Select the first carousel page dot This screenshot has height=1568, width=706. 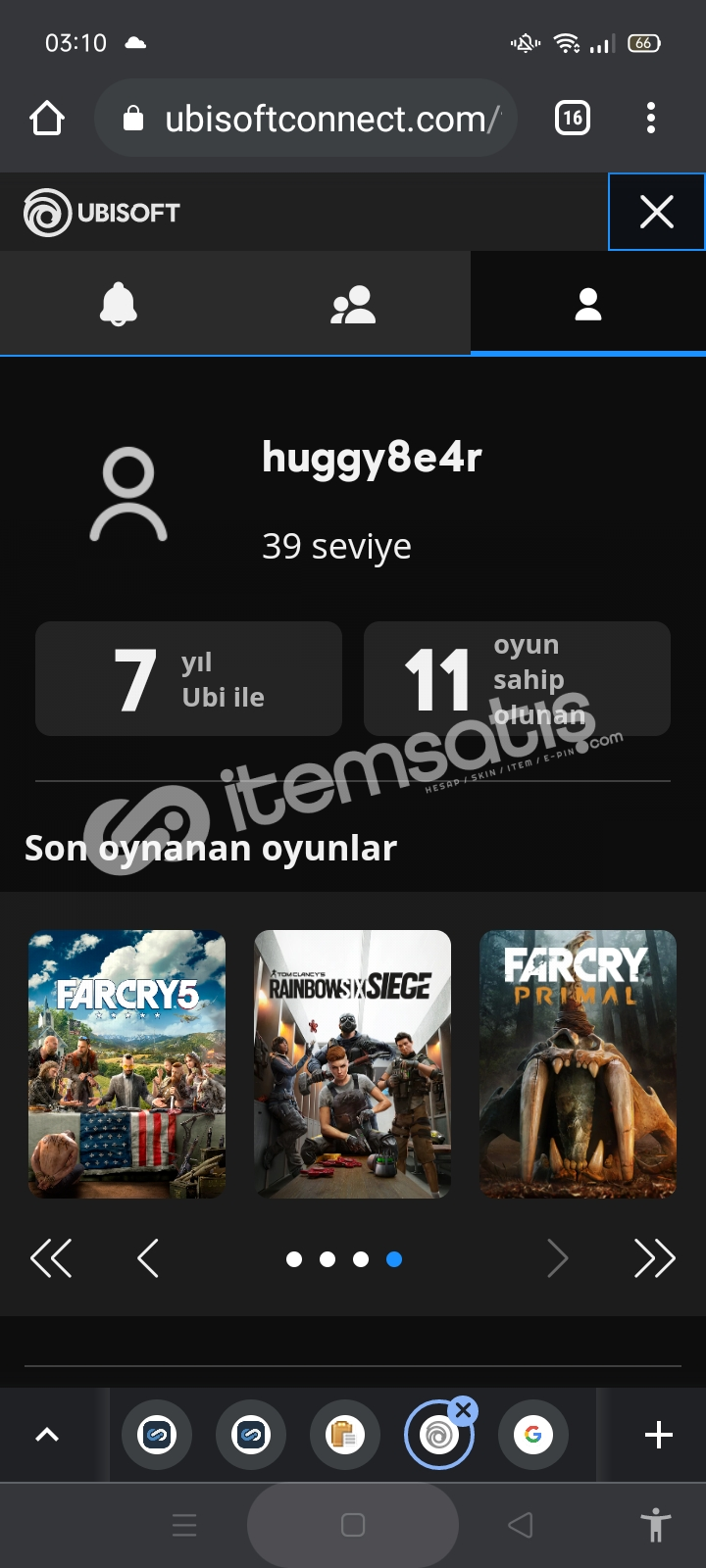click(294, 1259)
